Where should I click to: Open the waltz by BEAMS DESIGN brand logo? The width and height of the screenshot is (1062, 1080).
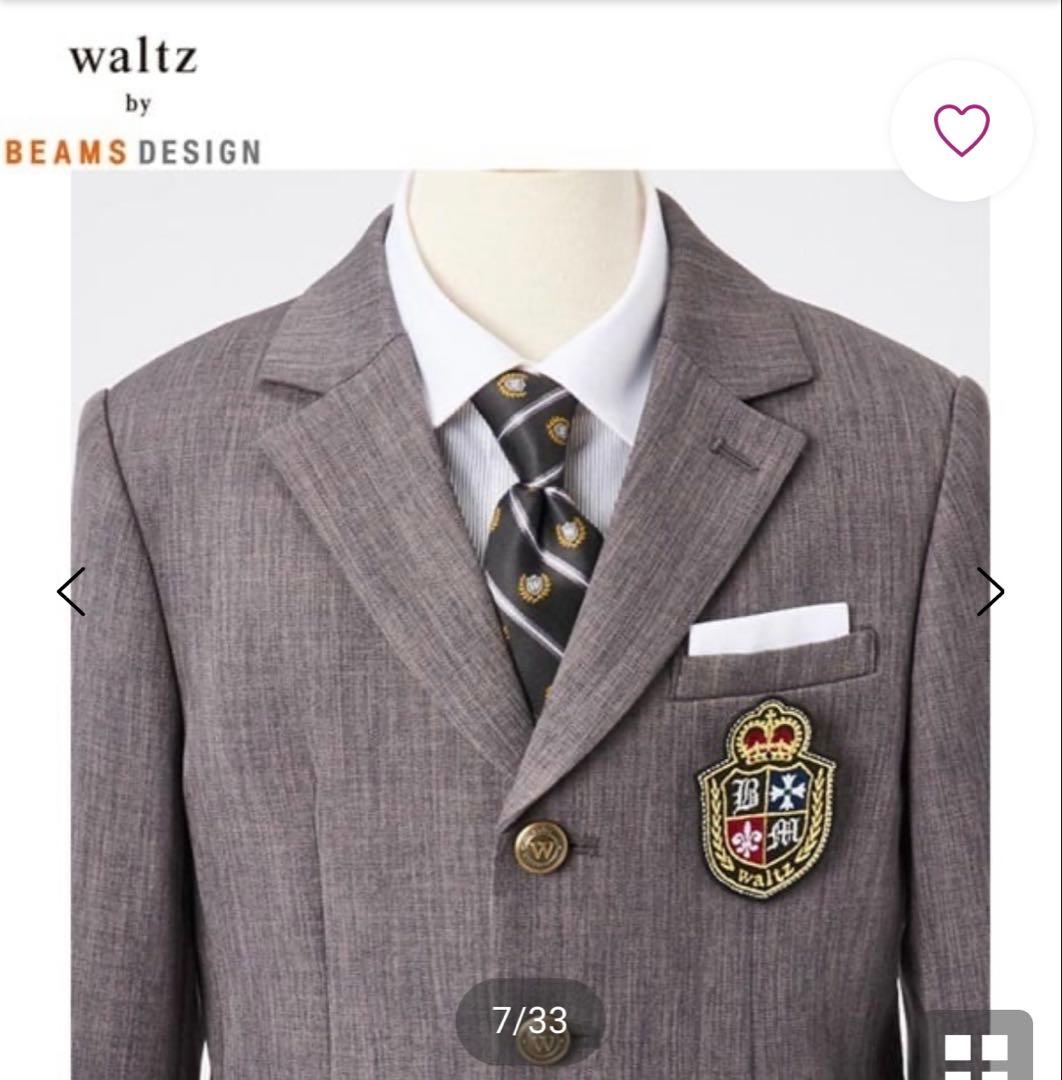[135, 100]
